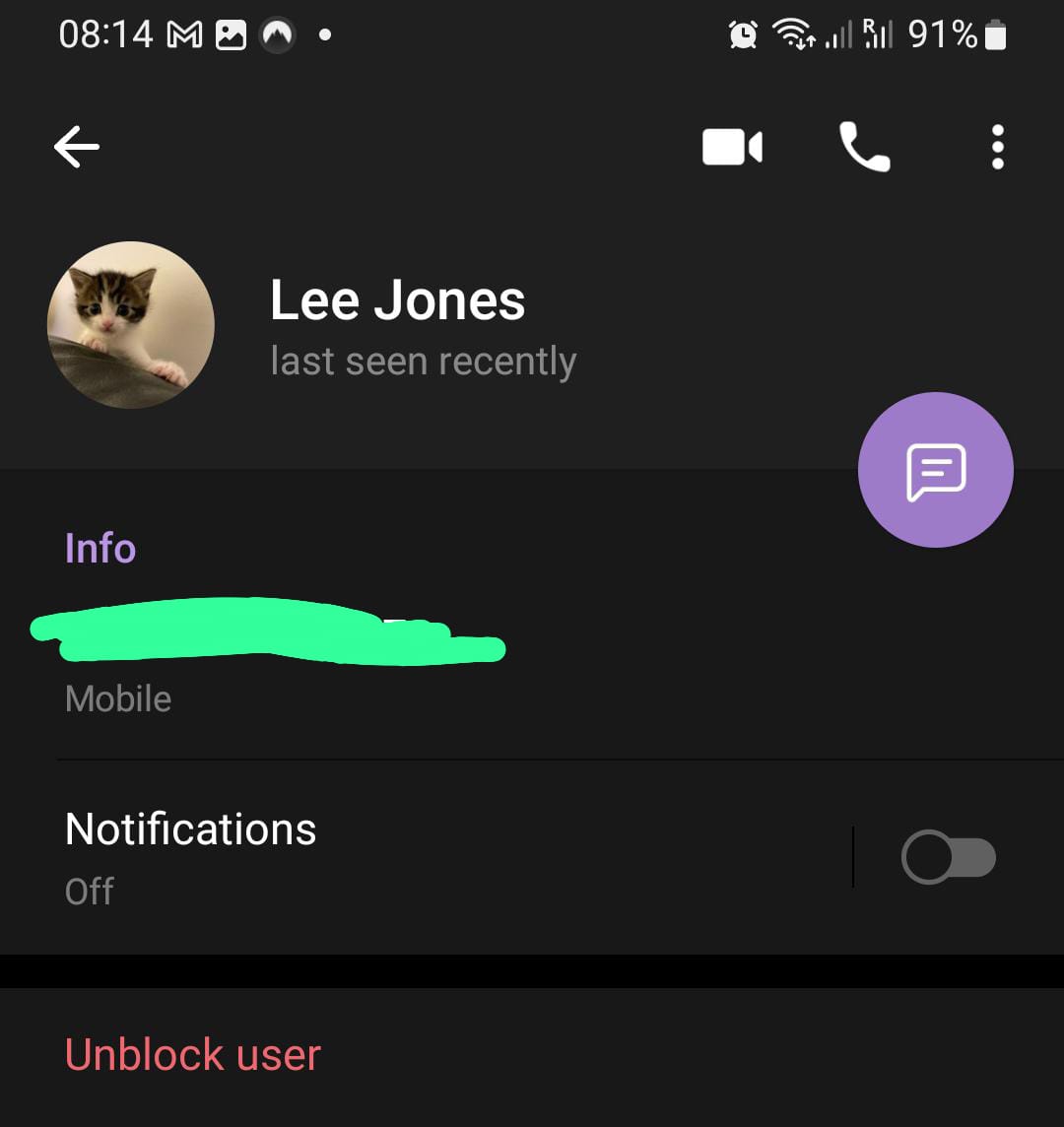Toggle the Notifications switch
Viewport: 1064px width, 1127px height.
(948, 858)
